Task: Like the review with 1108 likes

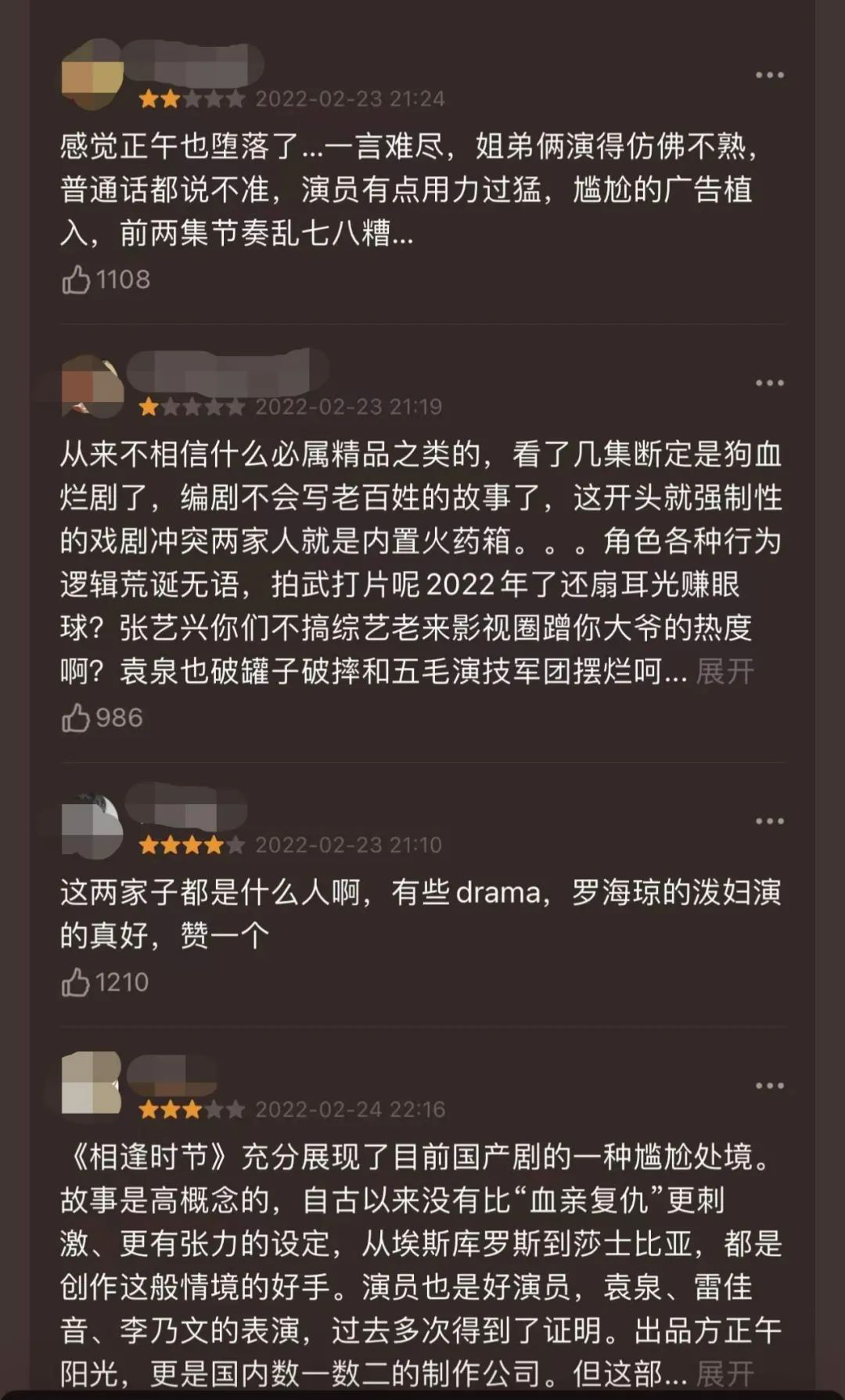Action: [x=76, y=279]
